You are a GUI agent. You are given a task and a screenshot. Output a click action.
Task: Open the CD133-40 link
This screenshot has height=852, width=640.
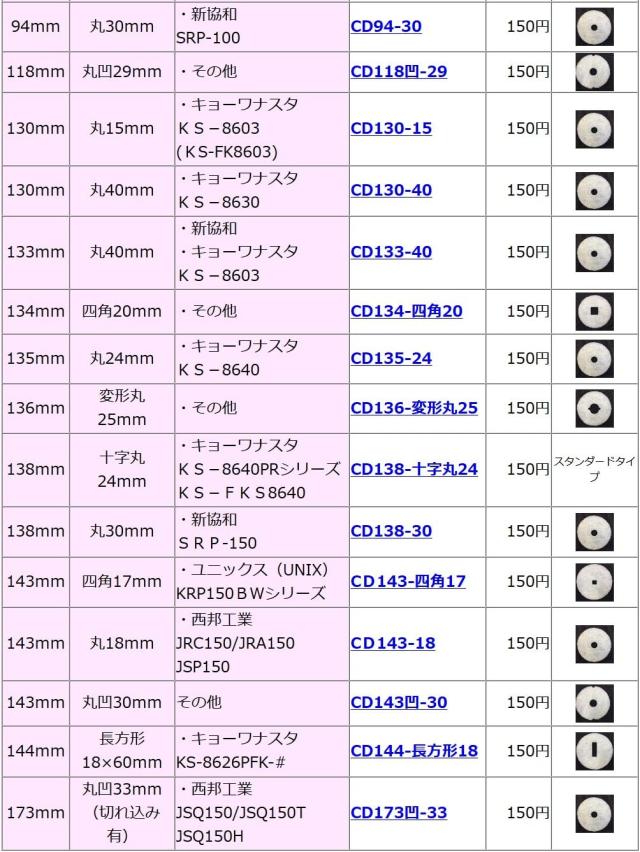coord(391,252)
